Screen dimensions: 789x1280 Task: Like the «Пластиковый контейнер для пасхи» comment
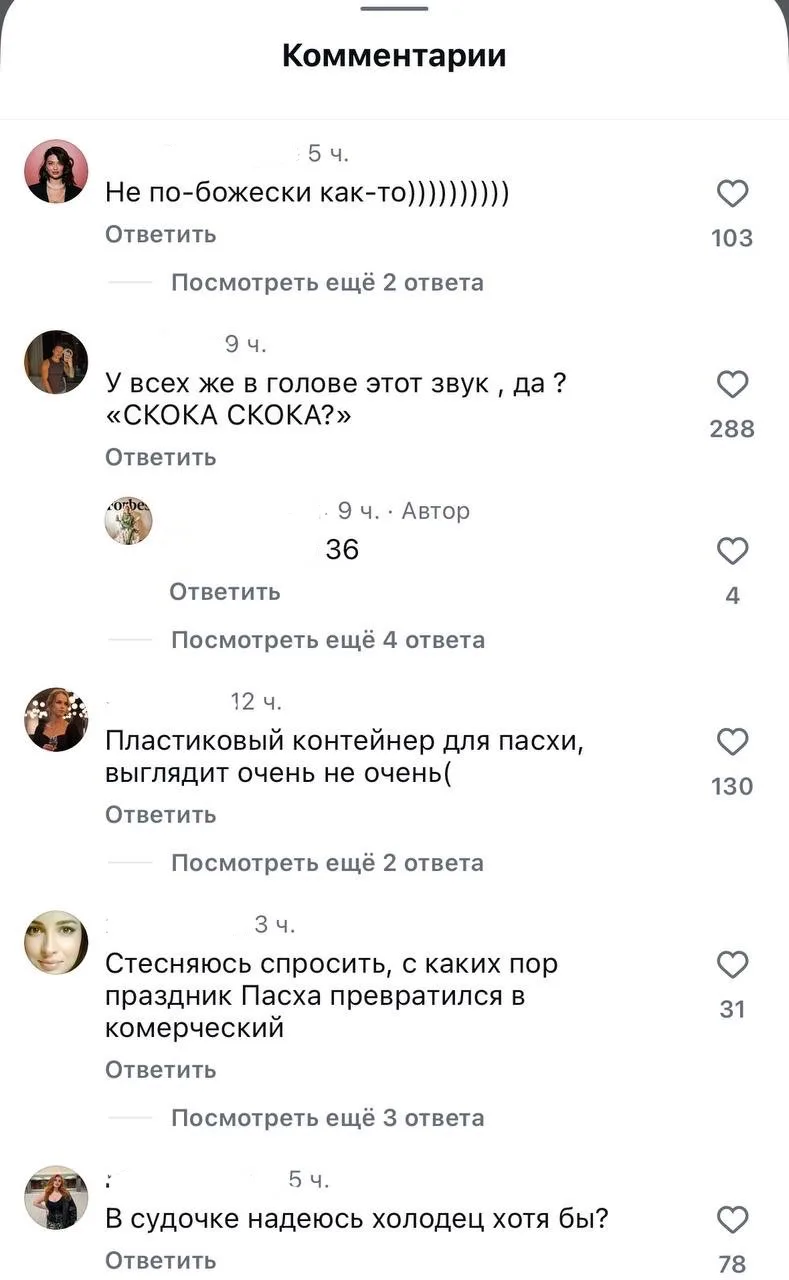(733, 742)
